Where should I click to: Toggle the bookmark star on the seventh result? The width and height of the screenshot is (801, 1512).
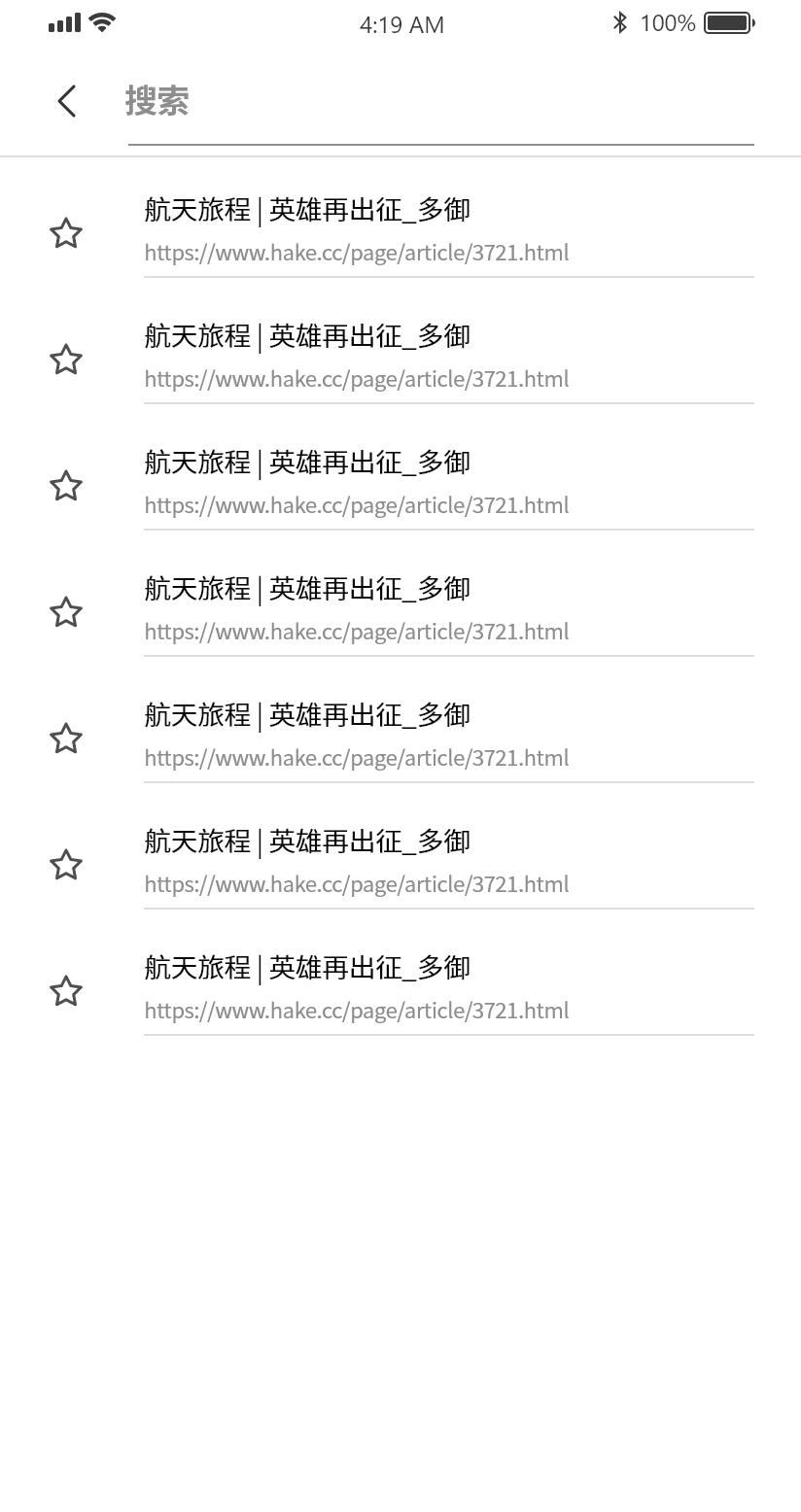click(x=65, y=991)
